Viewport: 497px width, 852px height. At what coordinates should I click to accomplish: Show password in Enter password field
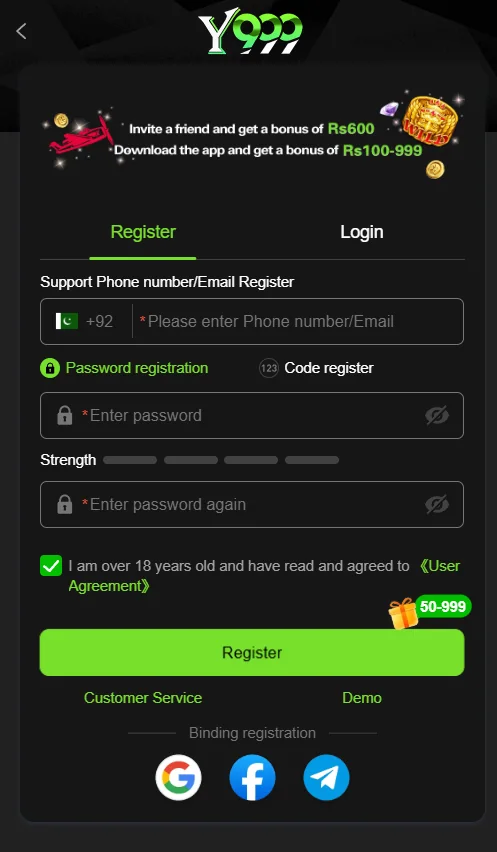(x=437, y=415)
